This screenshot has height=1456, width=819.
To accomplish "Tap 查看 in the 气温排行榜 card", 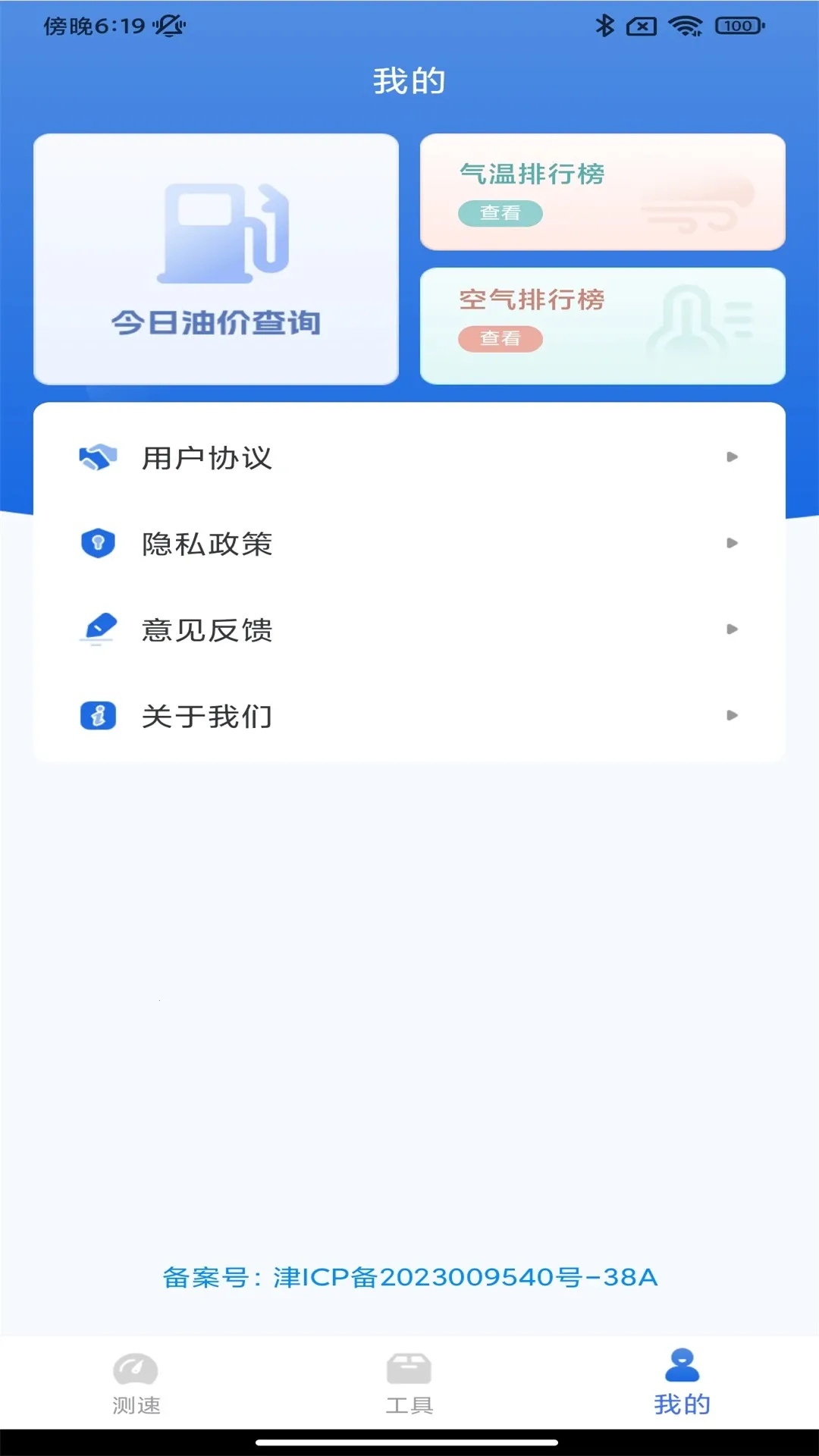I will (x=501, y=215).
